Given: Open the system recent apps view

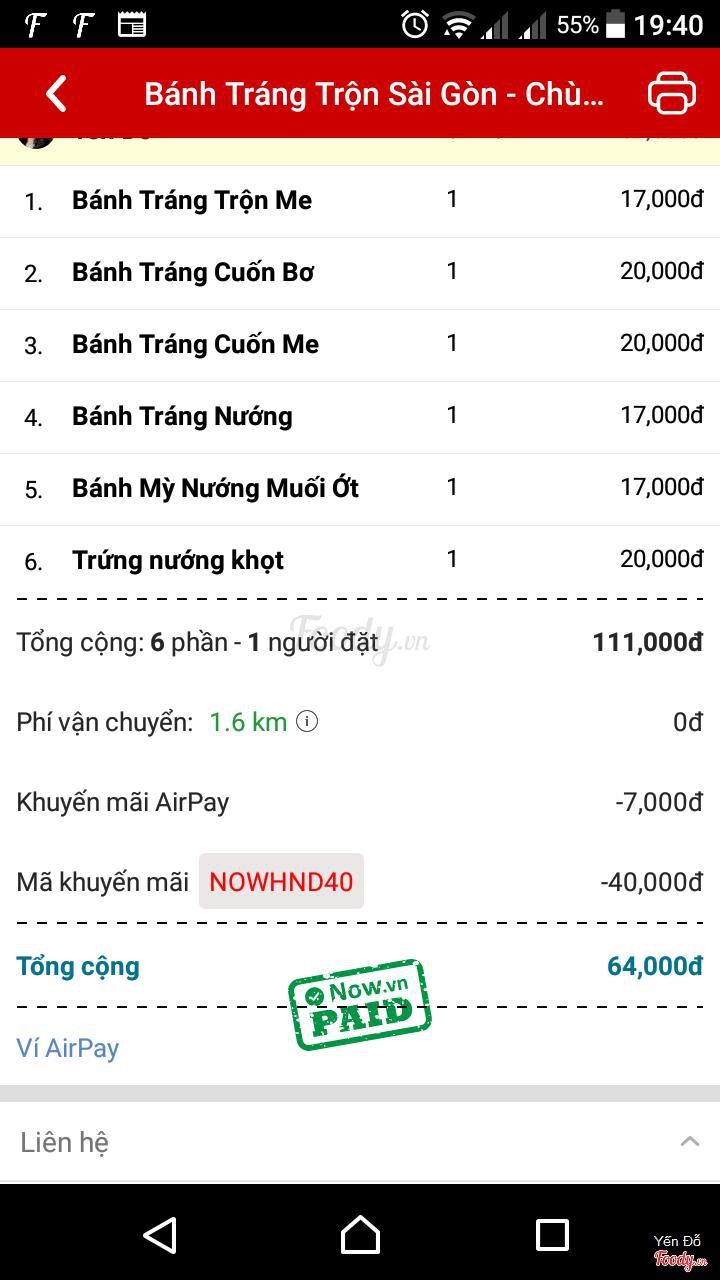Looking at the screenshot, I should [x=552, y=1235].
